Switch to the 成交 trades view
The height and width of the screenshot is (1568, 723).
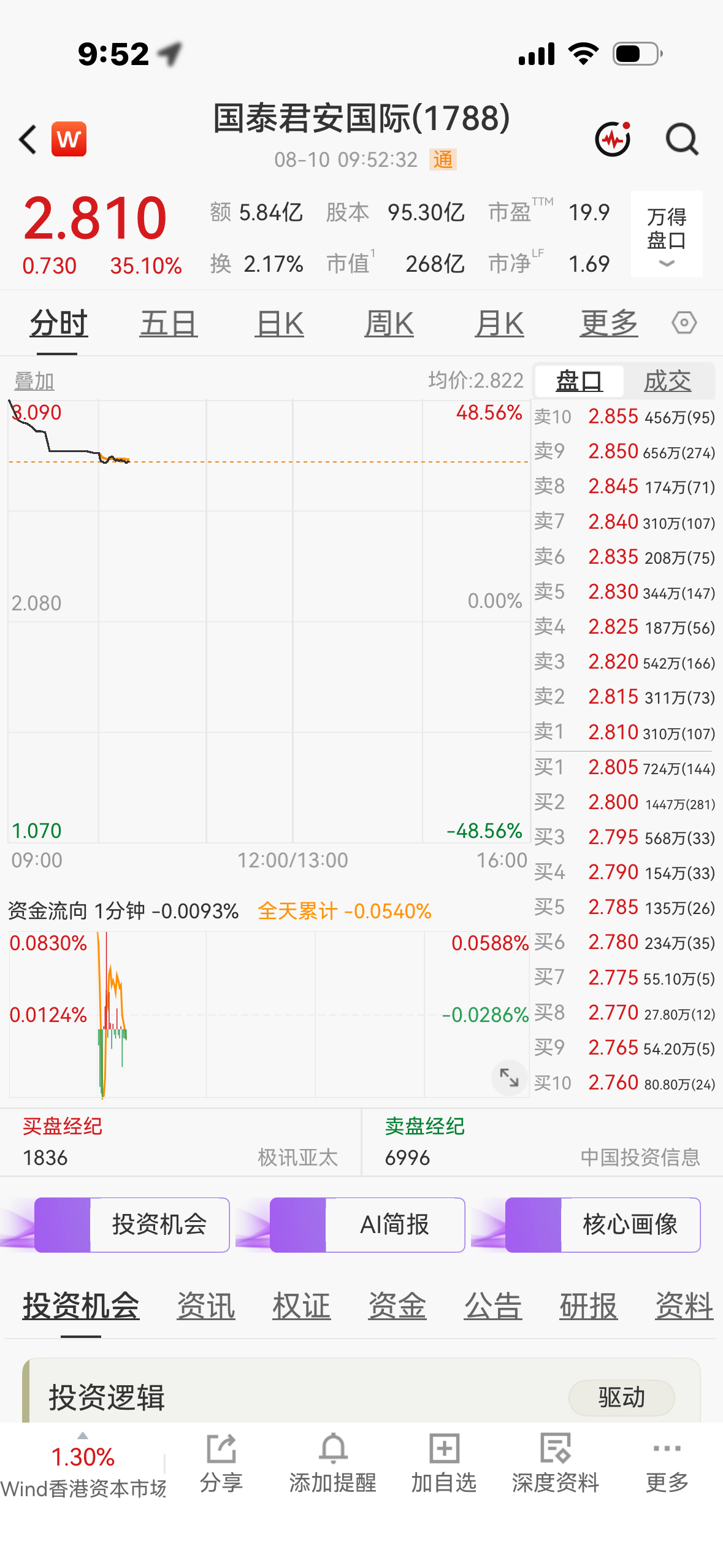668,381
